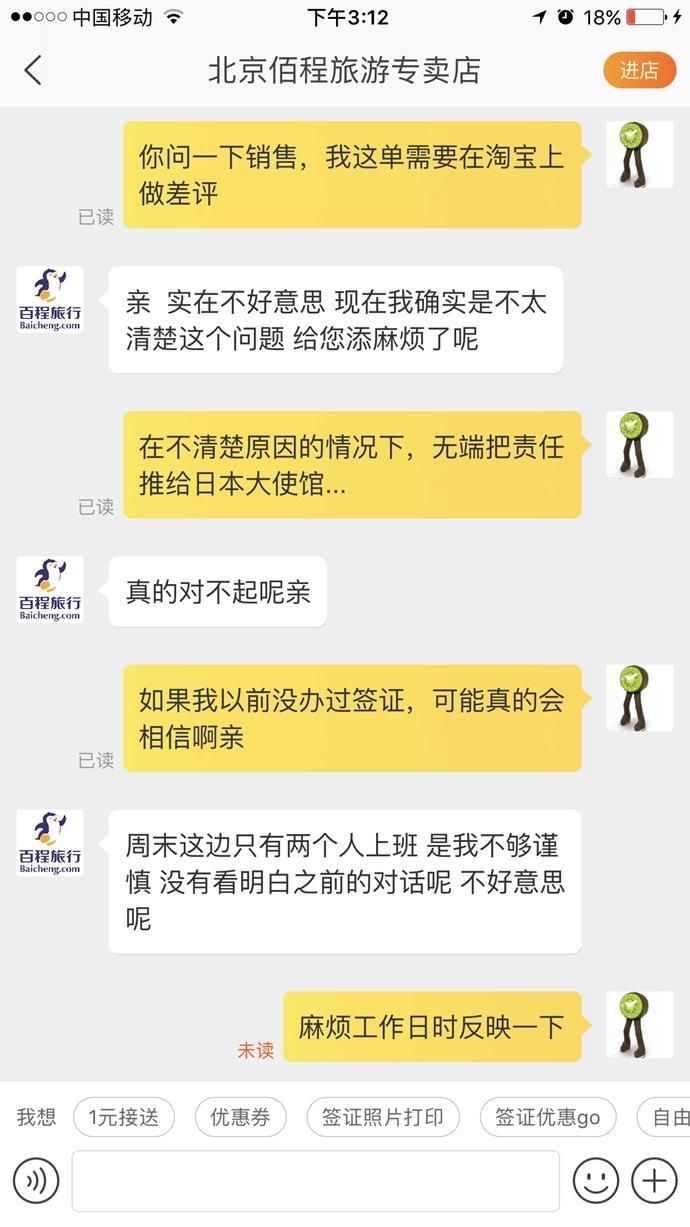This screenshot has height=1227, width=690.
Task: Go back from the chat
Action: 33,71
